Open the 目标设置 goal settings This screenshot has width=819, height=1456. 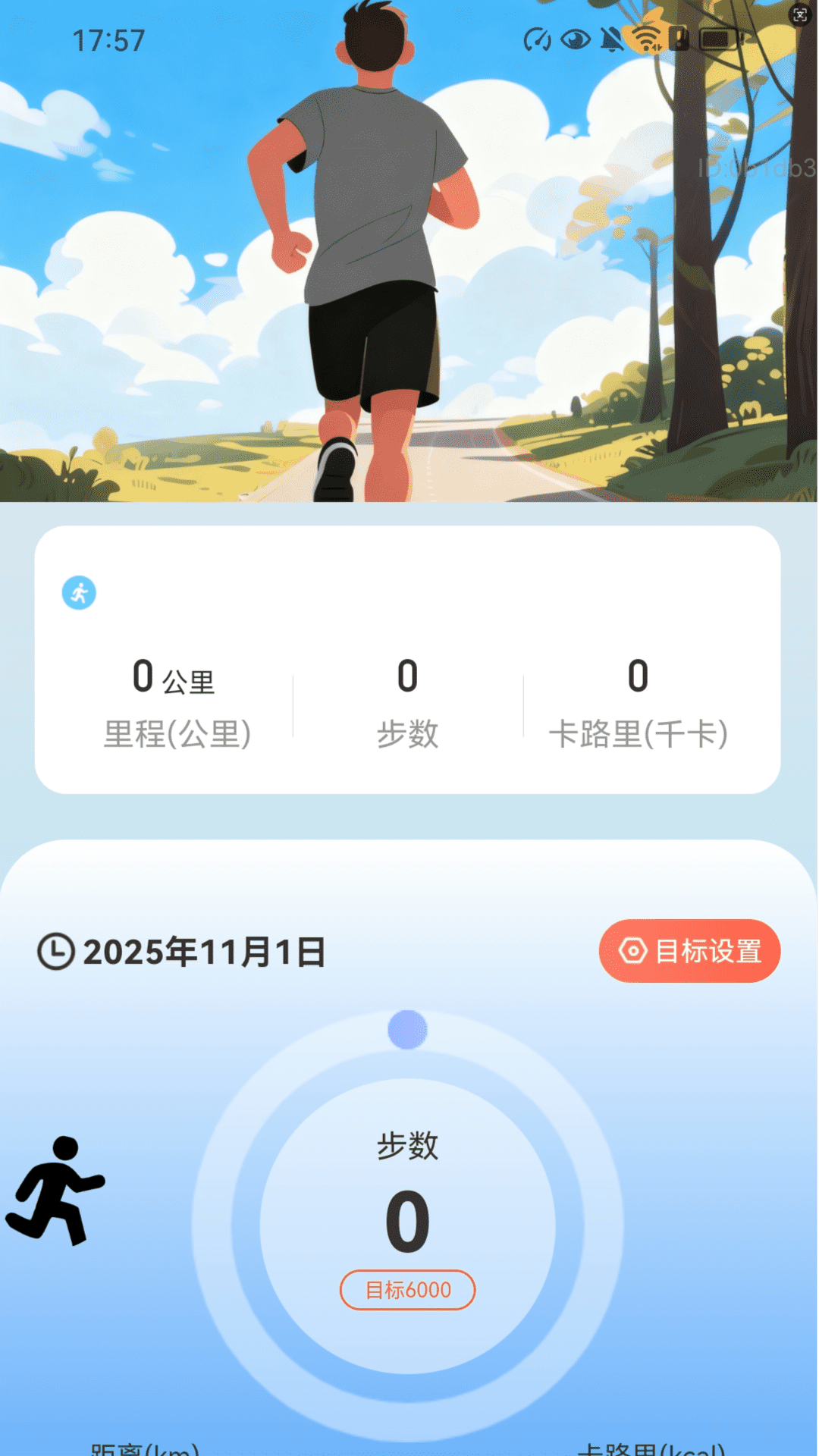point(689,950)
